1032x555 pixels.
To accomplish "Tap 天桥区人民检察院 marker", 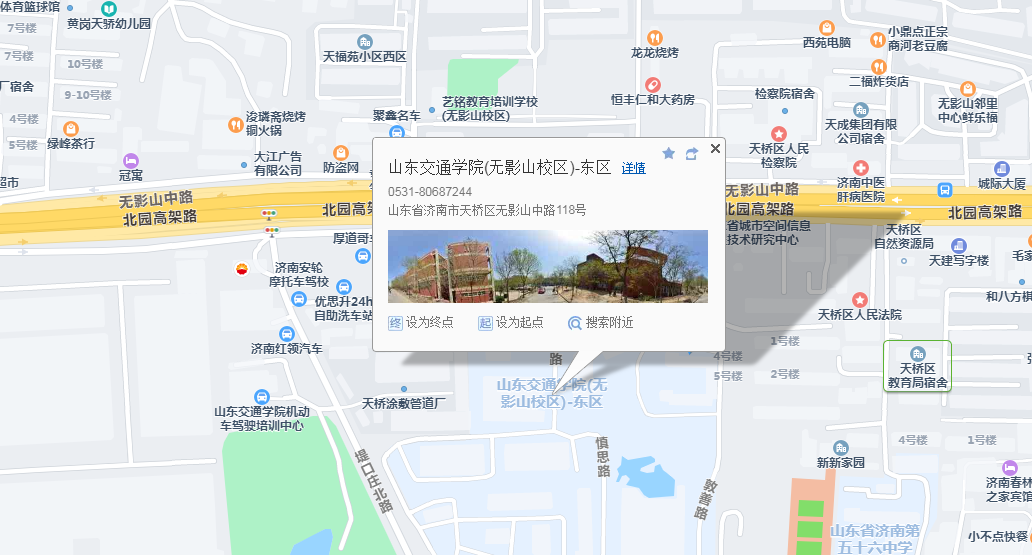I will [779, 133].
